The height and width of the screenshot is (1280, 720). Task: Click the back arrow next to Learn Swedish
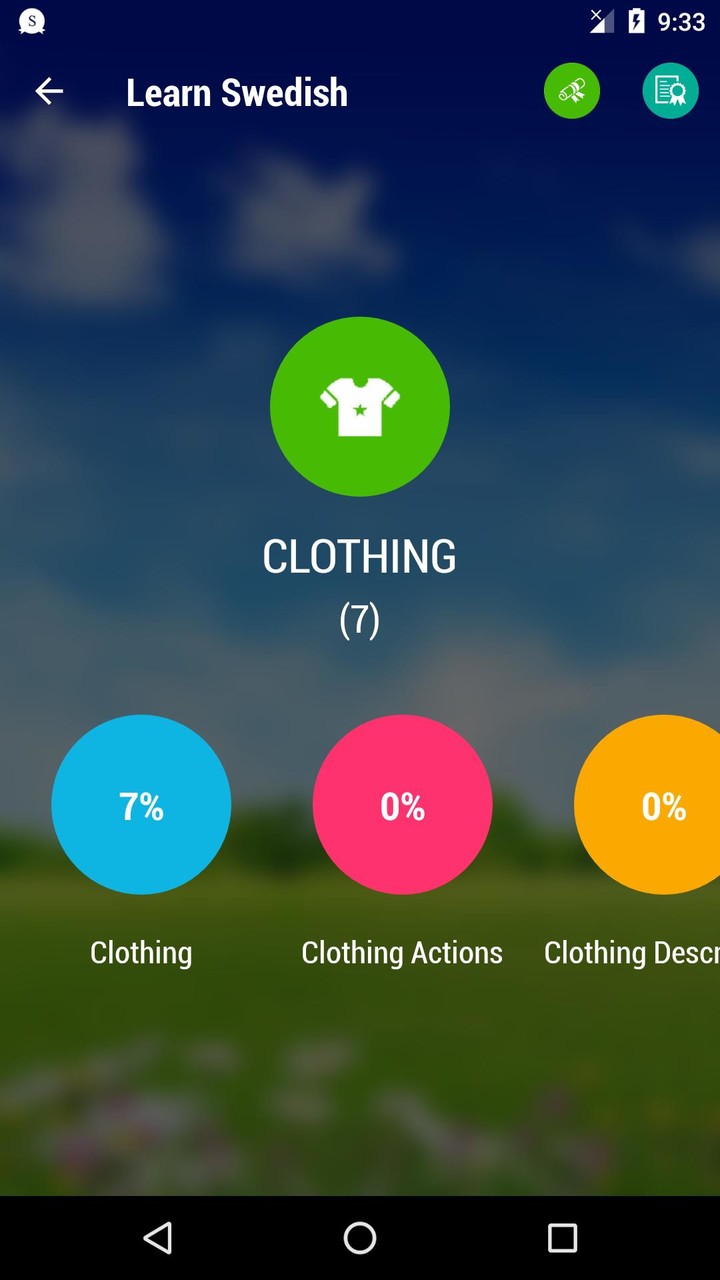48,91
